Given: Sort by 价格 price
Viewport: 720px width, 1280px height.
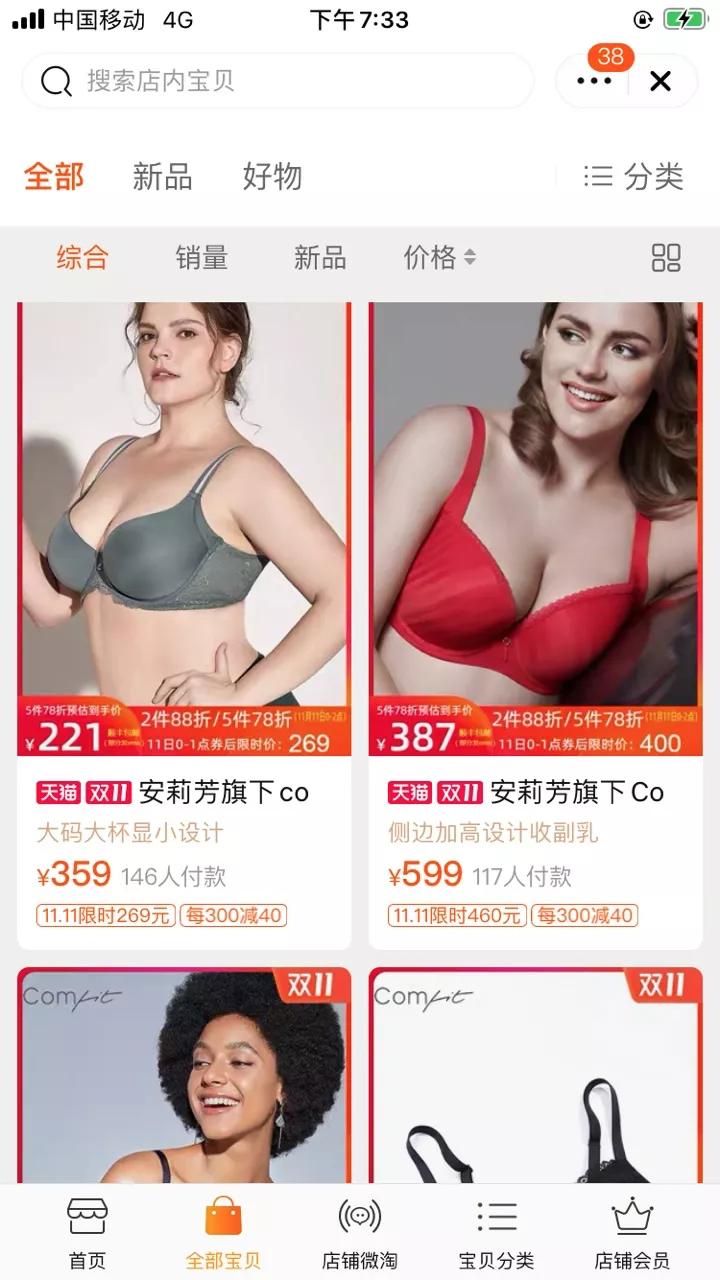Looking at the screenshot, I should [x=438, y=257].
